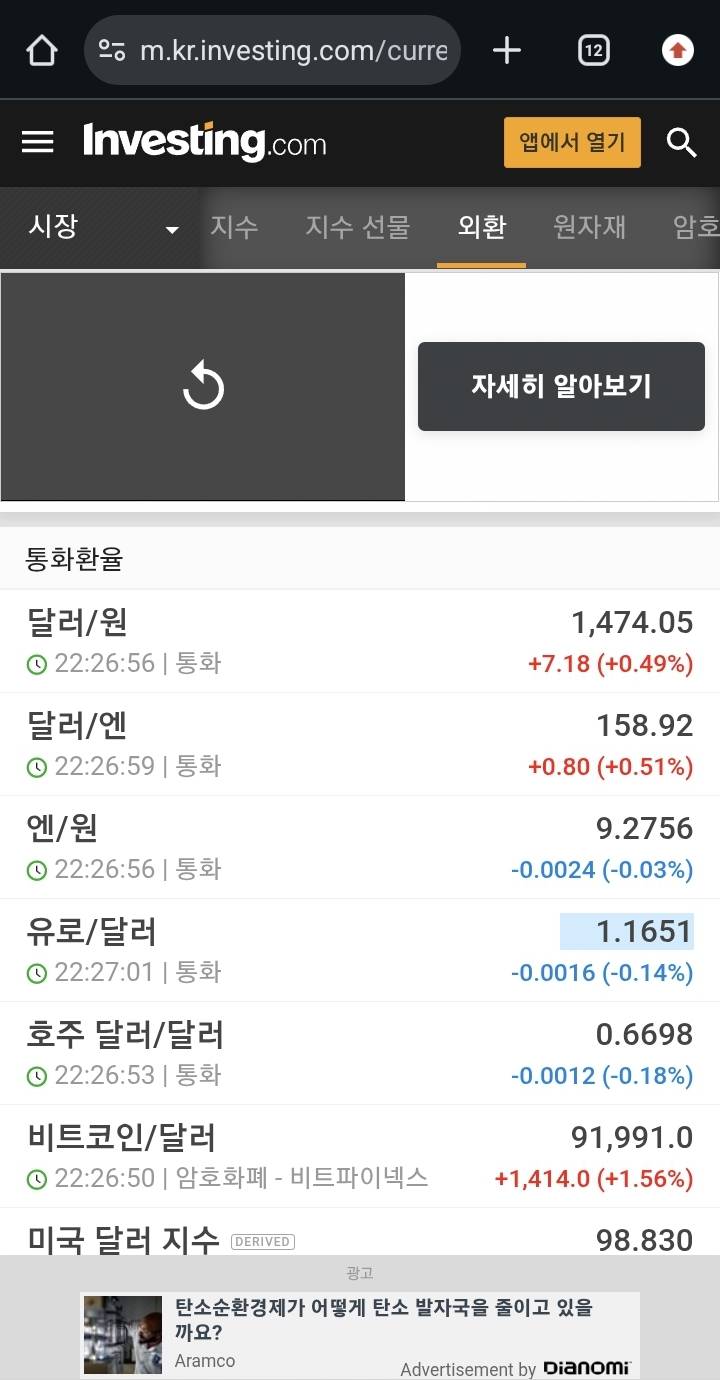Screen dimensions: 720x1380
Task: Show the 12 open browser tabs
Action: [x=593, y=50]
